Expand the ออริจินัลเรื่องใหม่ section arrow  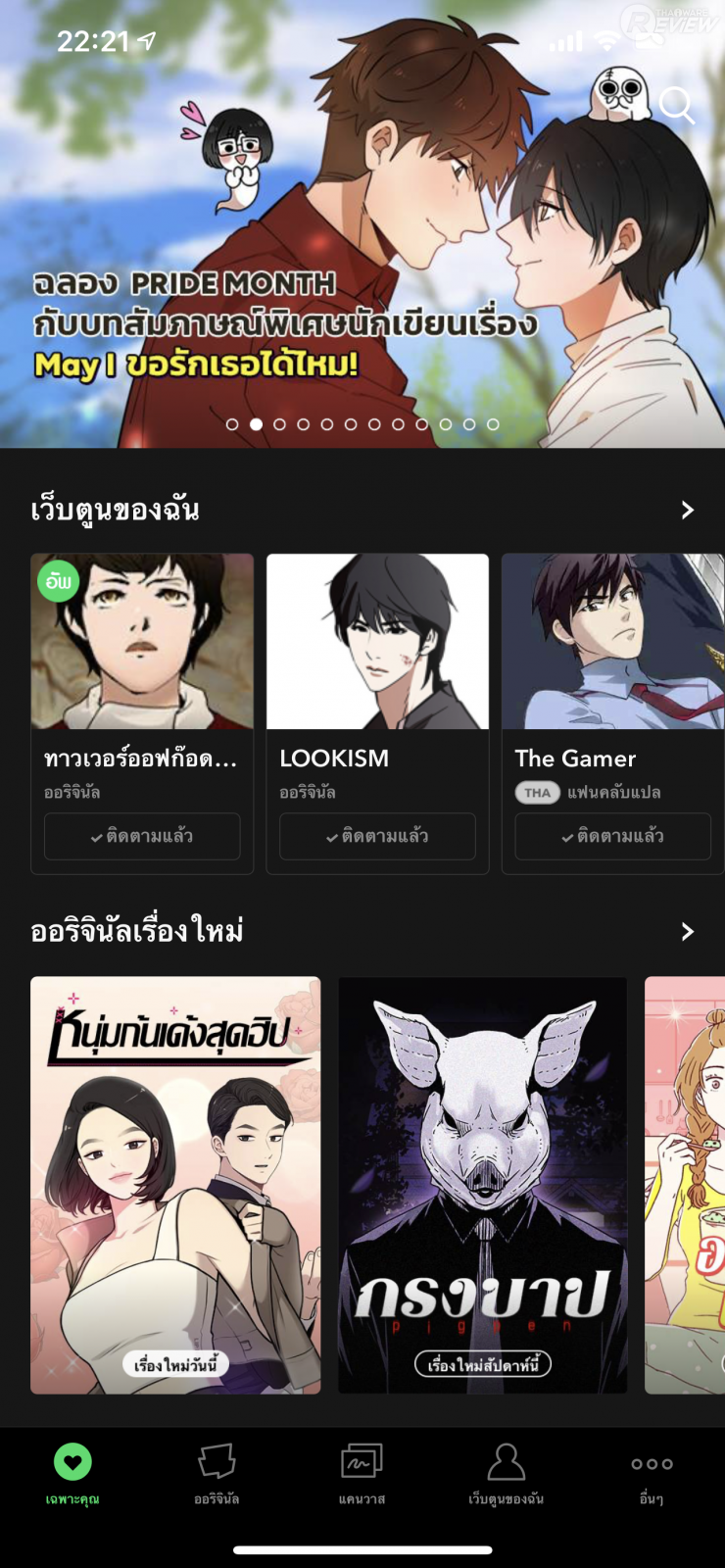(688, 931)
